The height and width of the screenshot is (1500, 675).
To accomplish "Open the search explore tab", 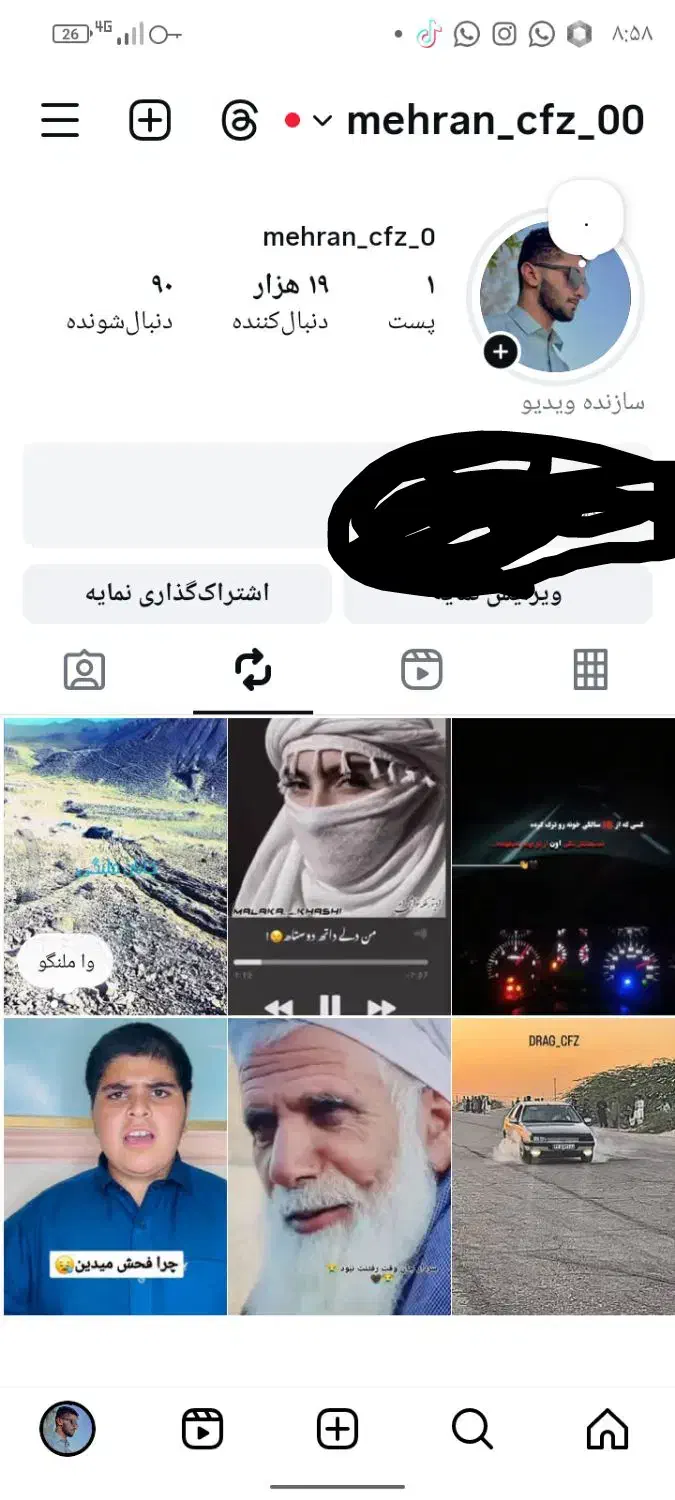I will [x=472, y=1429].
